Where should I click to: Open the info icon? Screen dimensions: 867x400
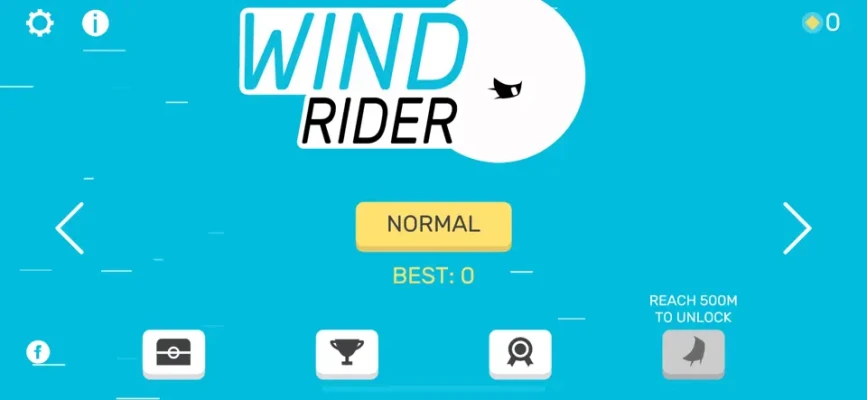coord(95,23)
